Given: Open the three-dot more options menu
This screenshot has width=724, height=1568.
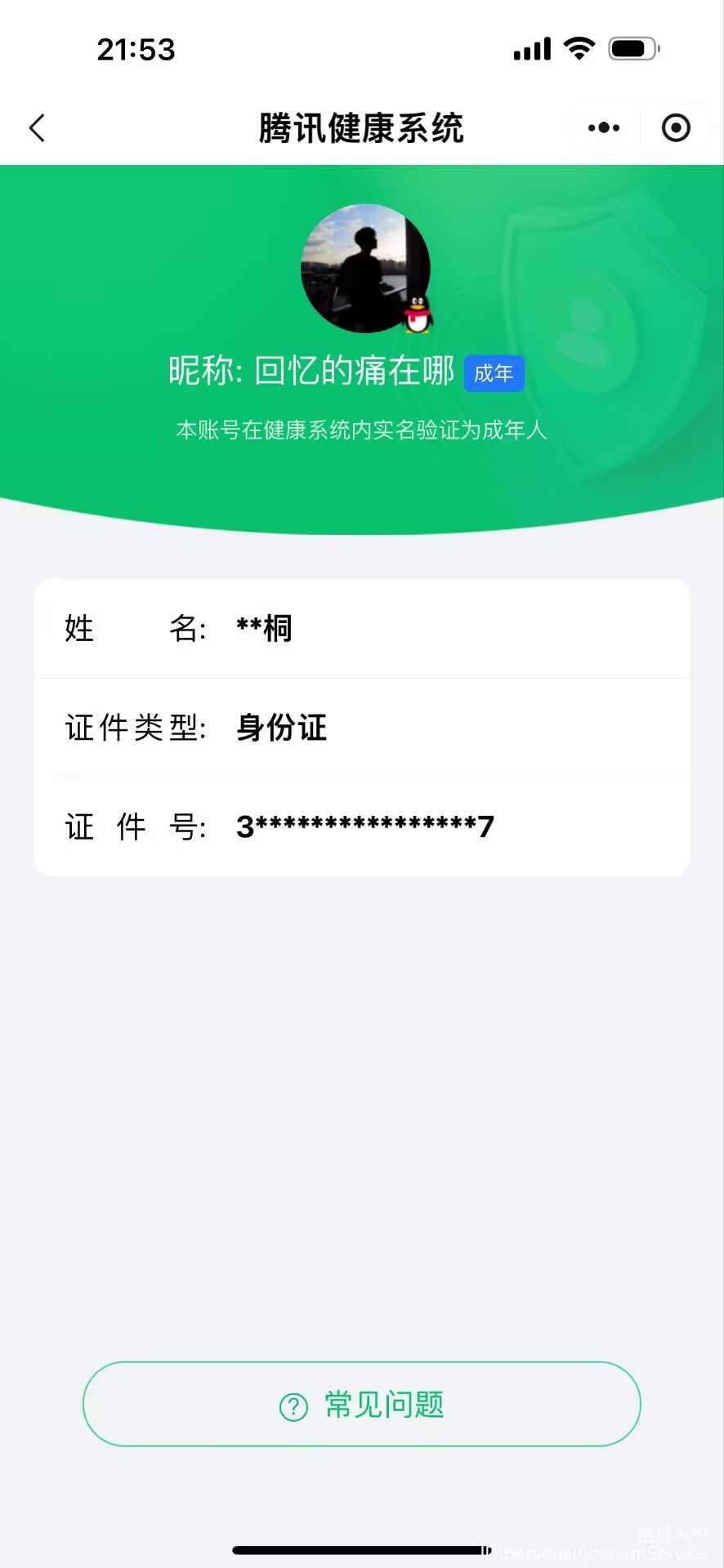Looking at the screenshot, I should (602, 127).
